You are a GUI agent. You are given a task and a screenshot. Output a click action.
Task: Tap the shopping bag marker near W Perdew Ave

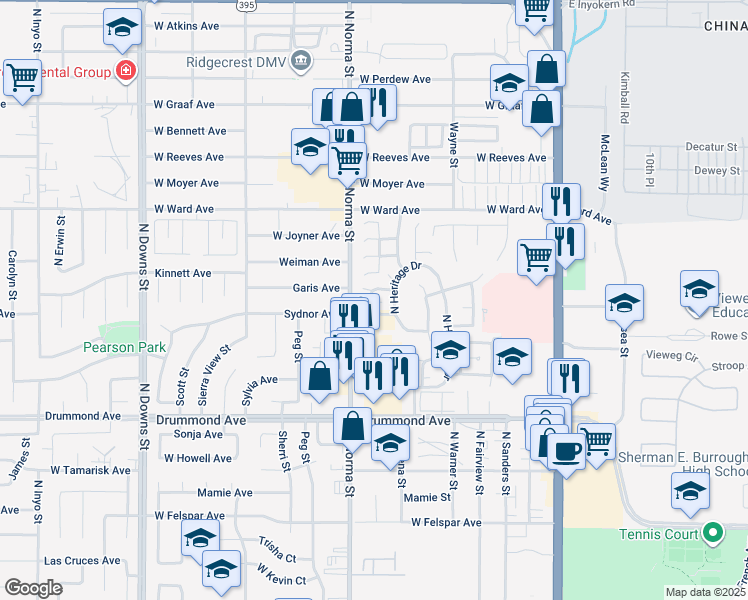coord(546,70)
